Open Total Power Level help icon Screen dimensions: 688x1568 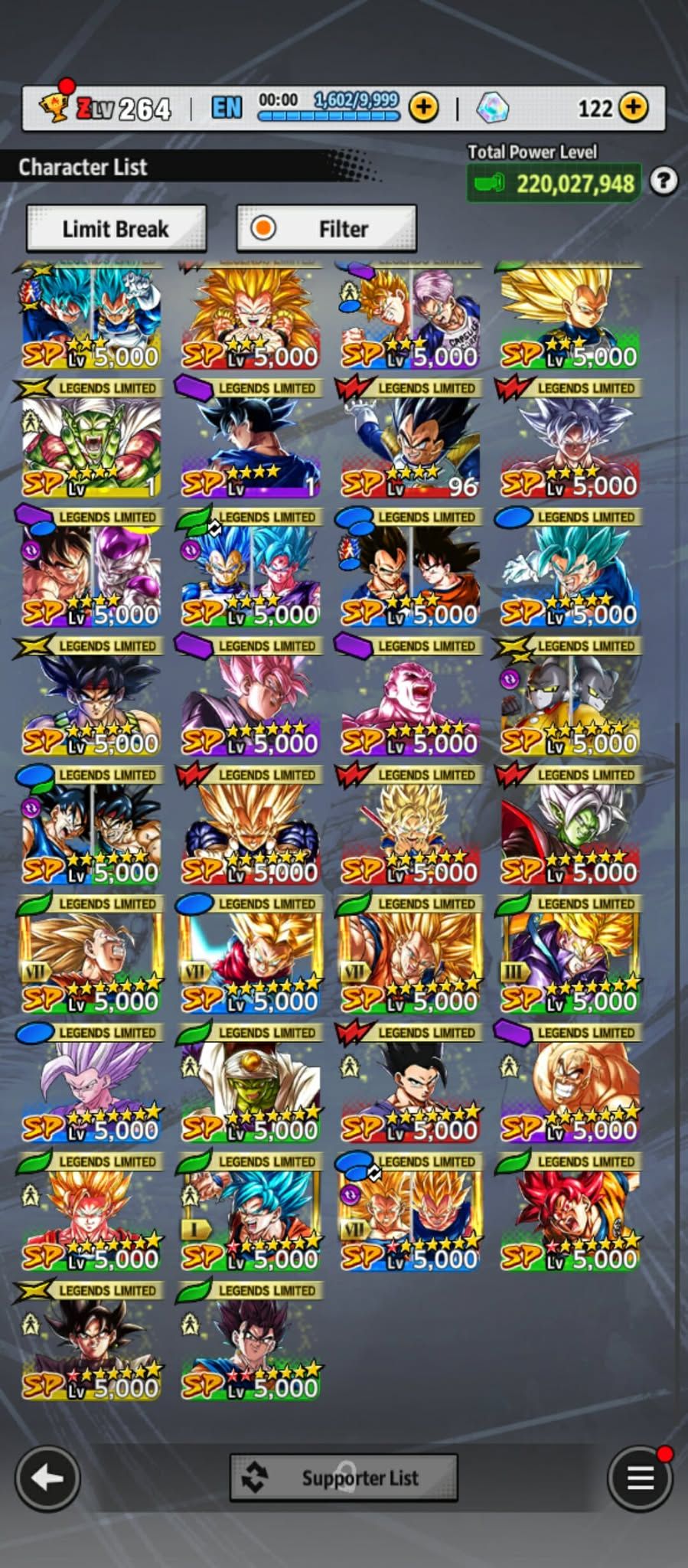pyautogui.click(x=664, y=181)
